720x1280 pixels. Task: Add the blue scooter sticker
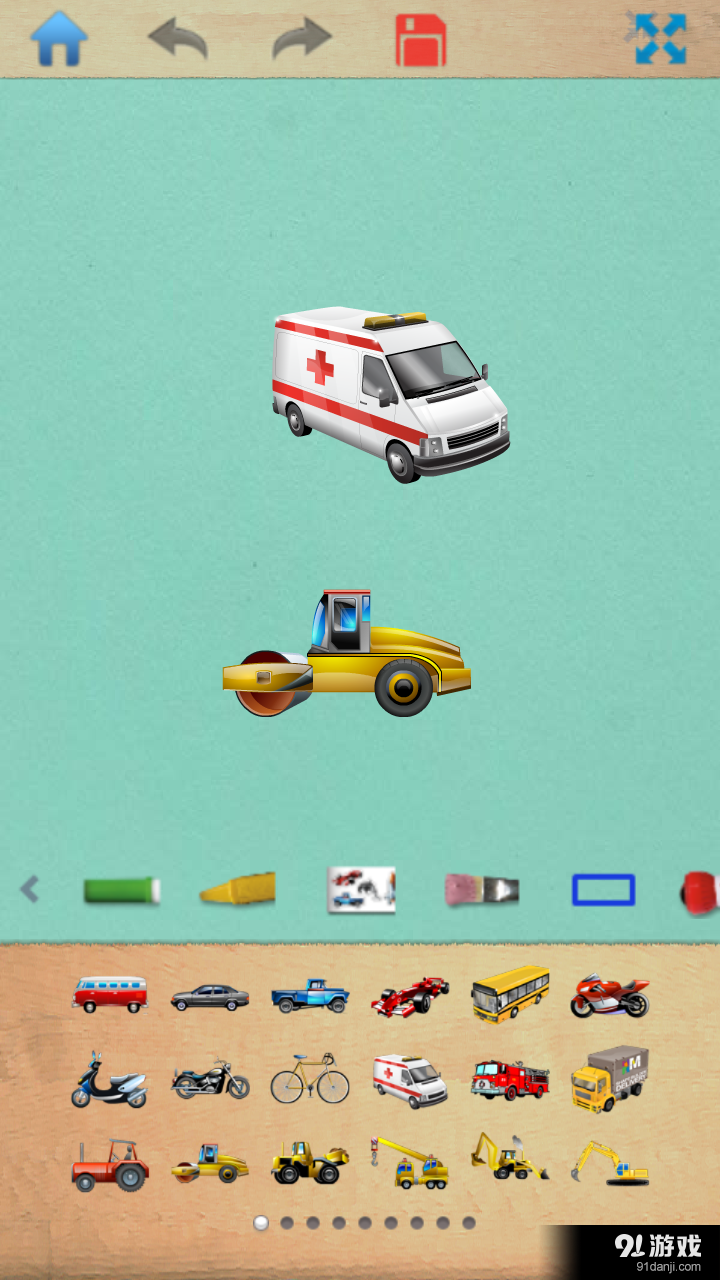(x=108, y=1082)
